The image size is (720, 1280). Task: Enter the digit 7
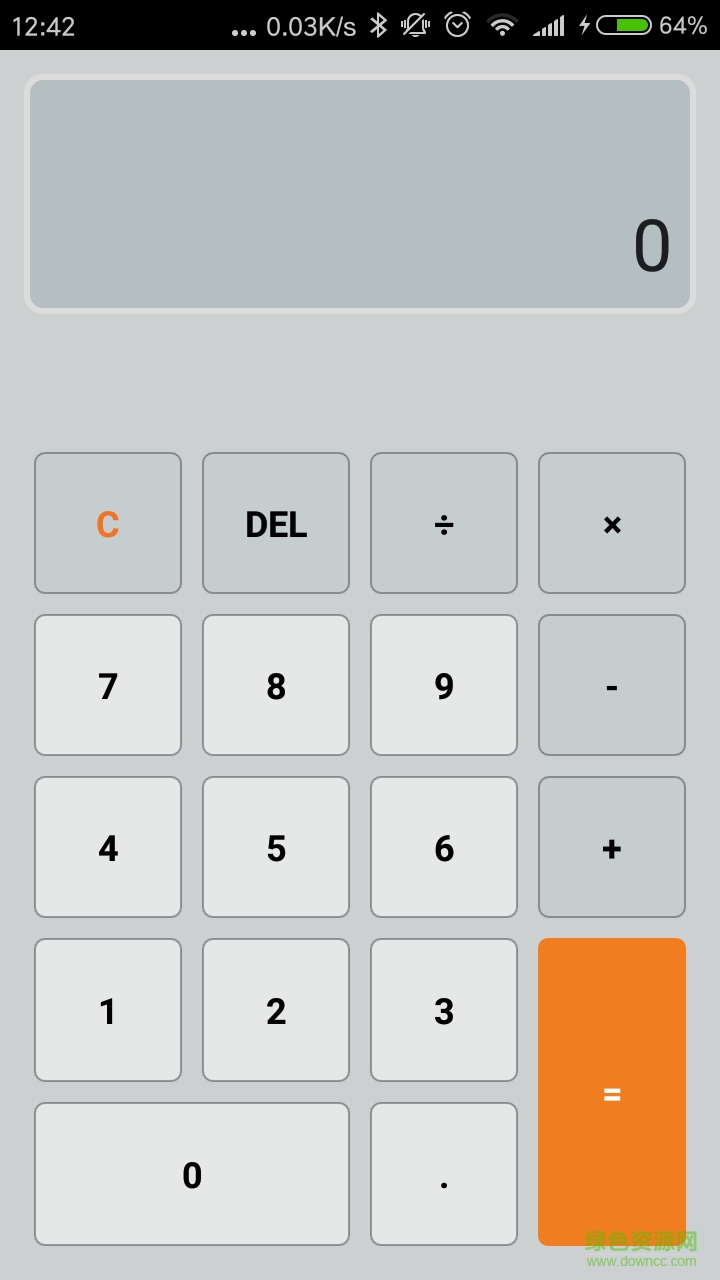click(x=108, y=685)
